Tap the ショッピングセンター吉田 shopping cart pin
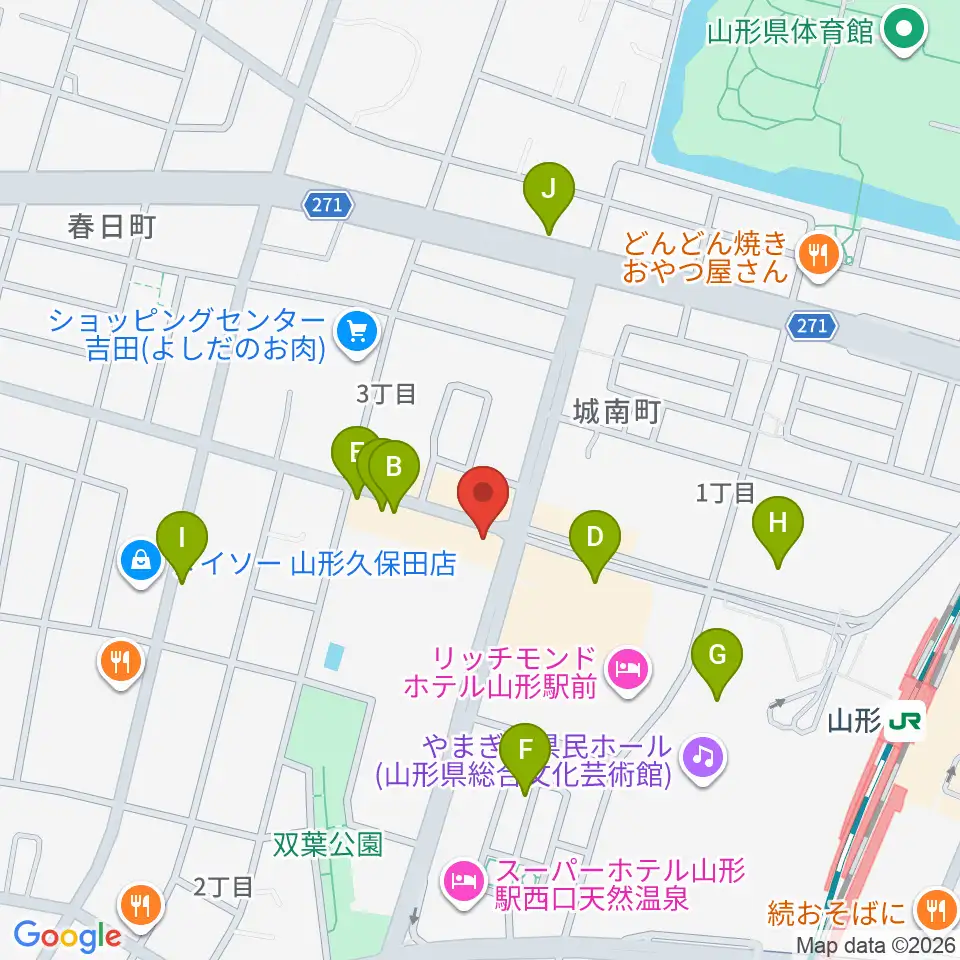The height and width of the screenshot is (960, 960). point(358,333)
